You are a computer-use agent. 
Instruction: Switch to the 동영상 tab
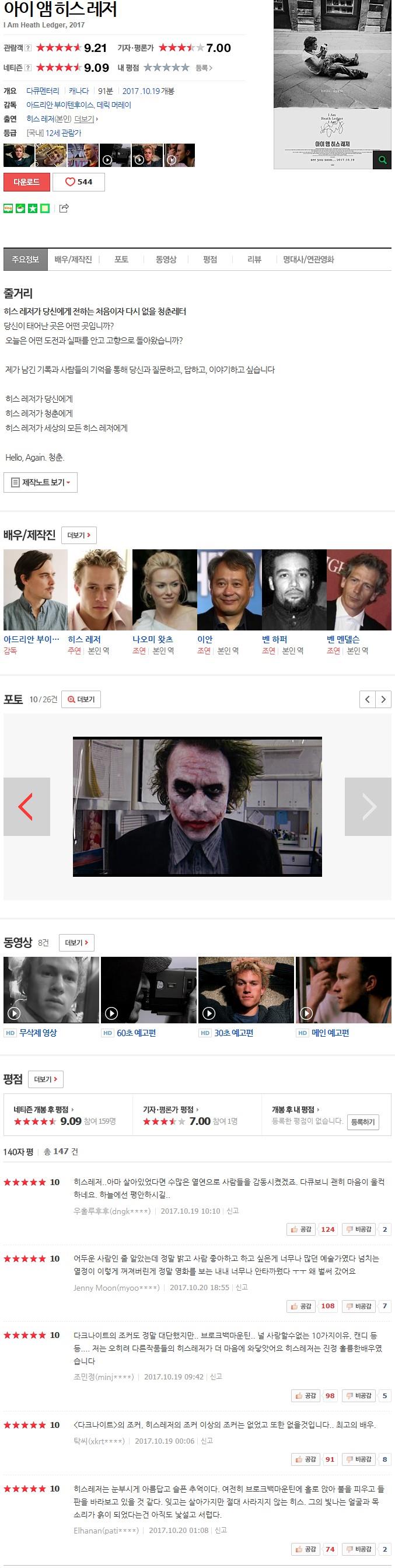click(x=166, y=259)
